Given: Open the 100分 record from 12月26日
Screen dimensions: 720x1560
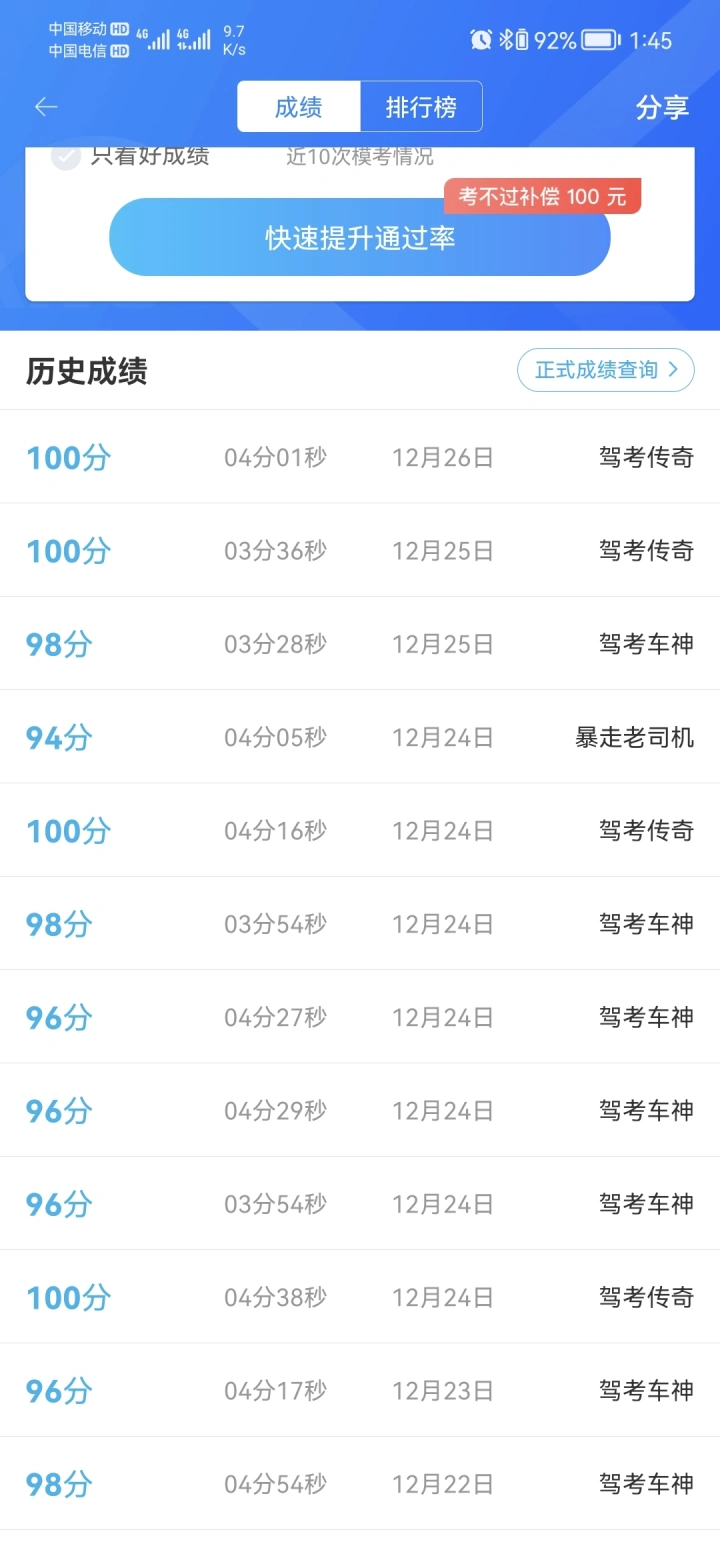Looking at the screenshot, I should tap(360, 458).
